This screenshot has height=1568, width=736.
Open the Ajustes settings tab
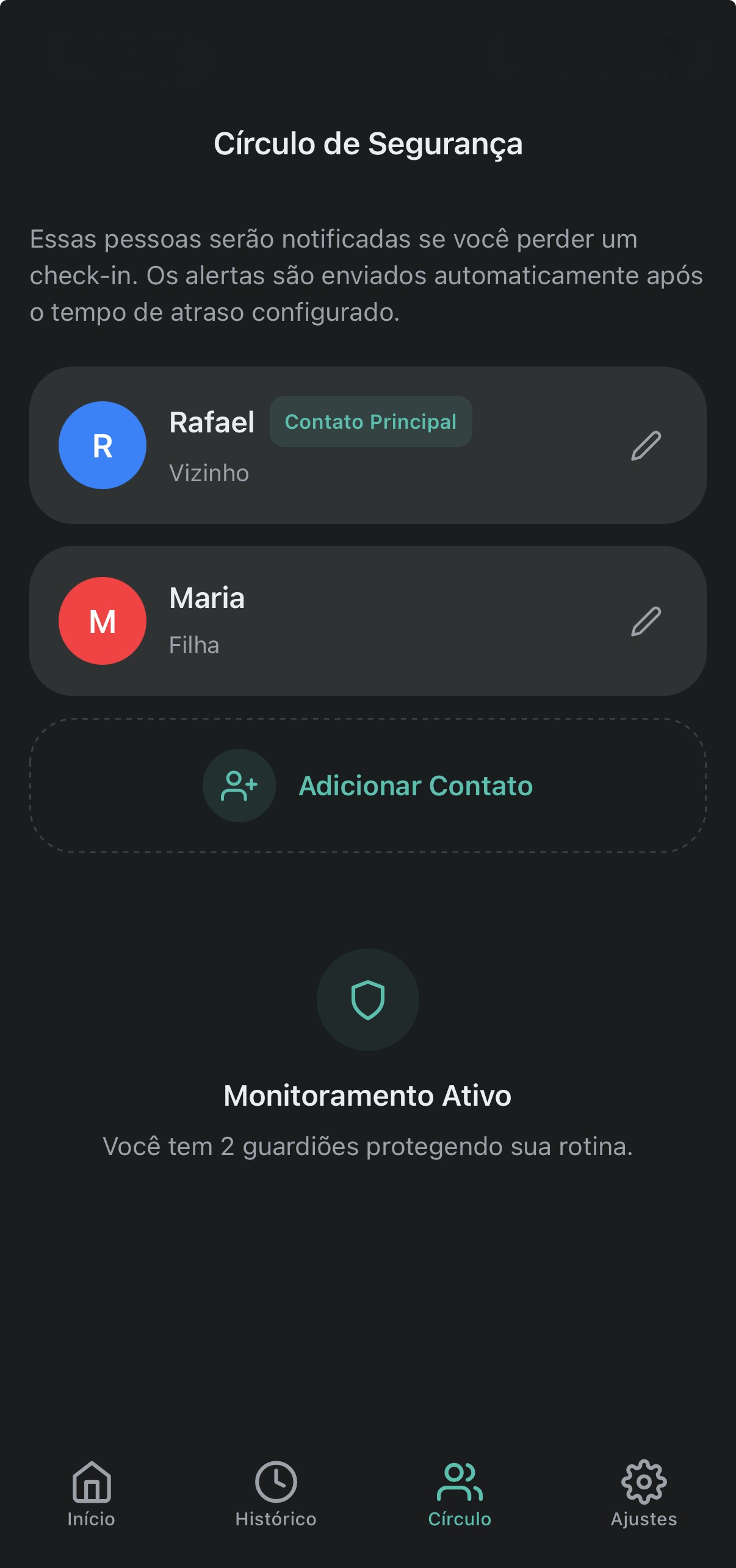point(644,1494)
